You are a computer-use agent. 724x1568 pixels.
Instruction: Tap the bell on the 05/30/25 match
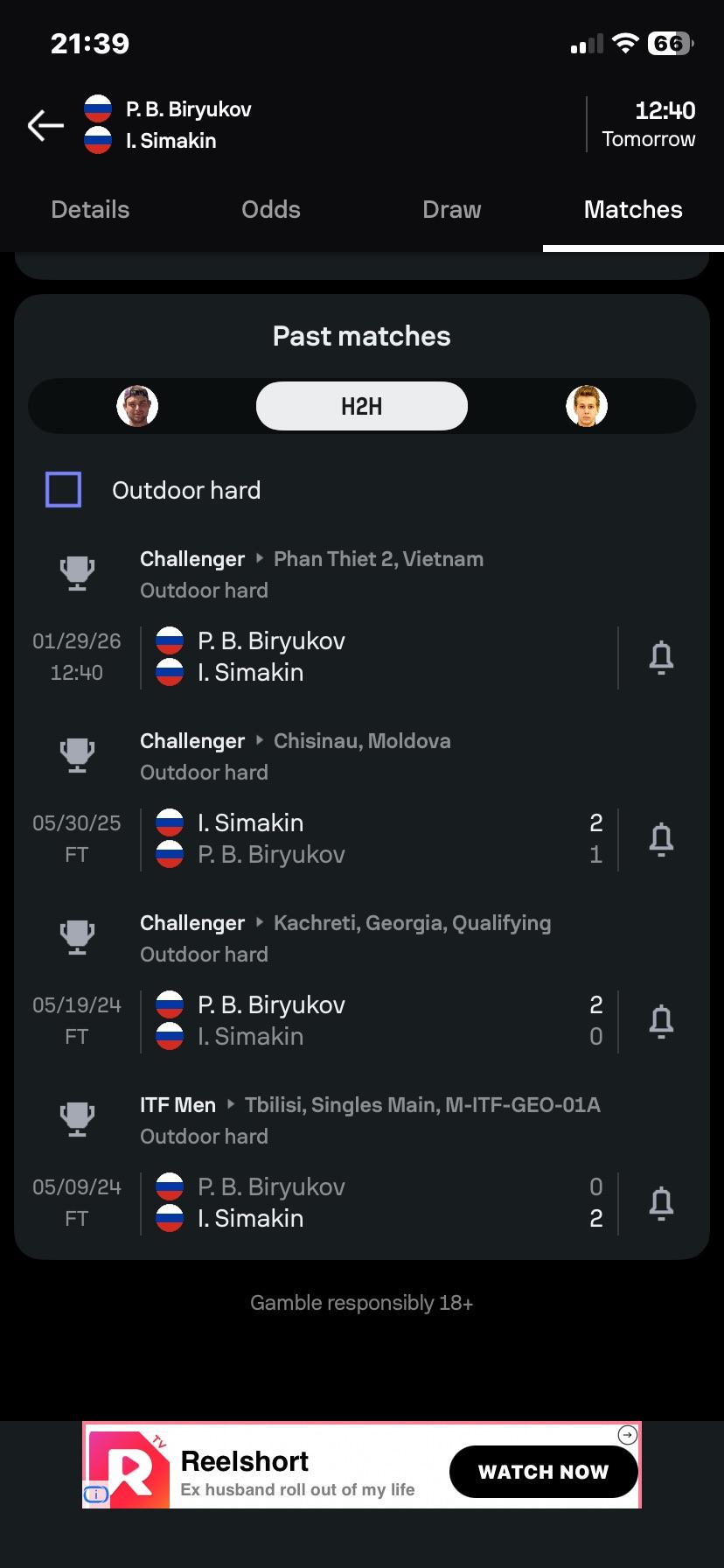[661, 839]
